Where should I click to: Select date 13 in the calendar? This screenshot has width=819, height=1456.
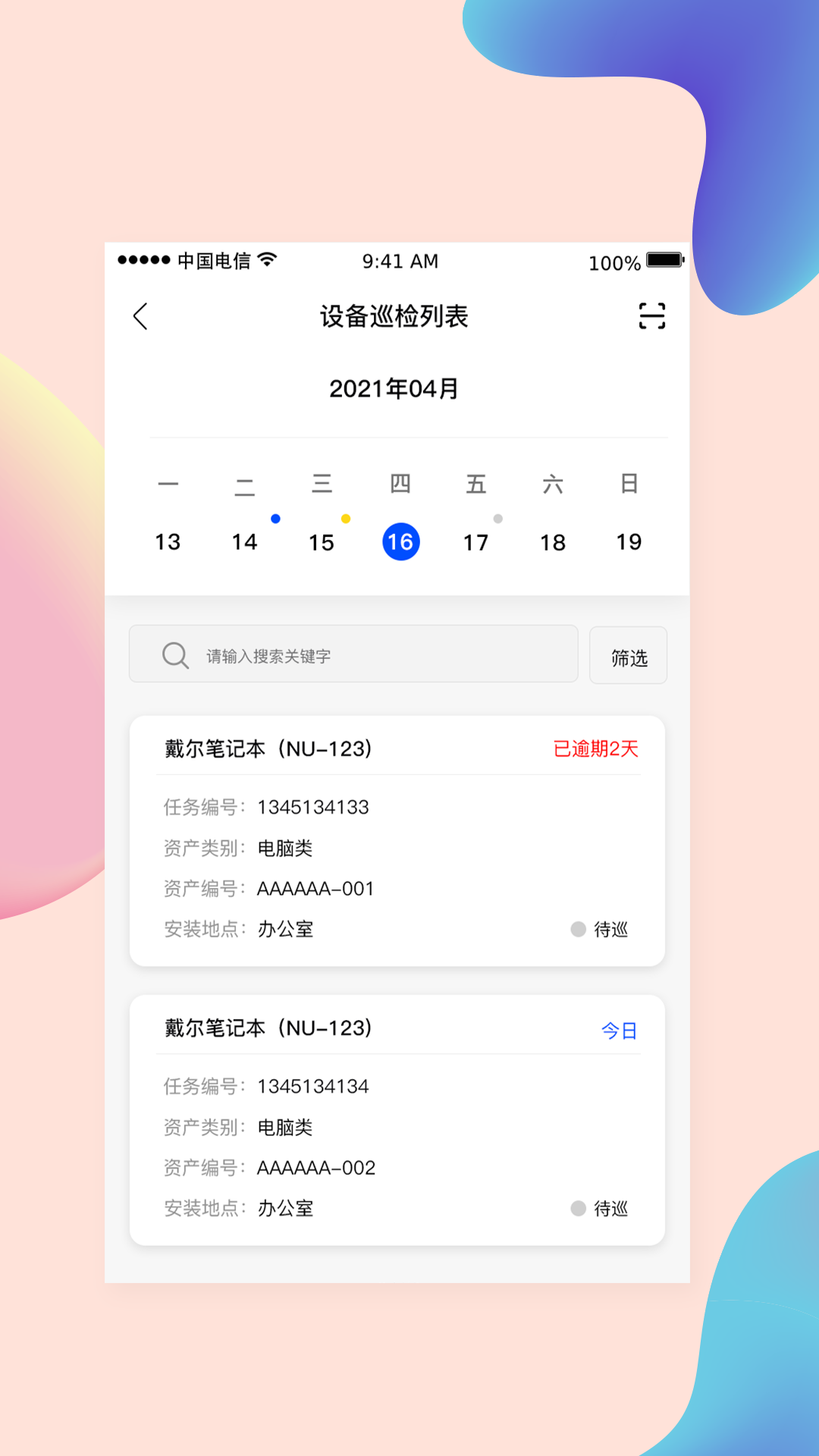click(x=168, y=541)
